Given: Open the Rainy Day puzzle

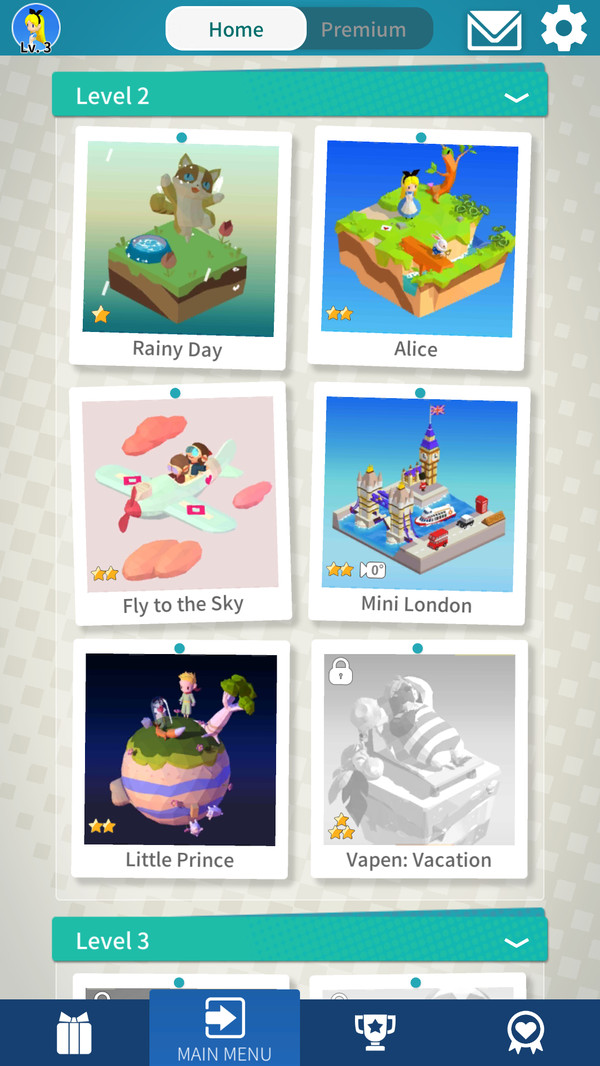Looking at the screenshot, I should [180, 245].
